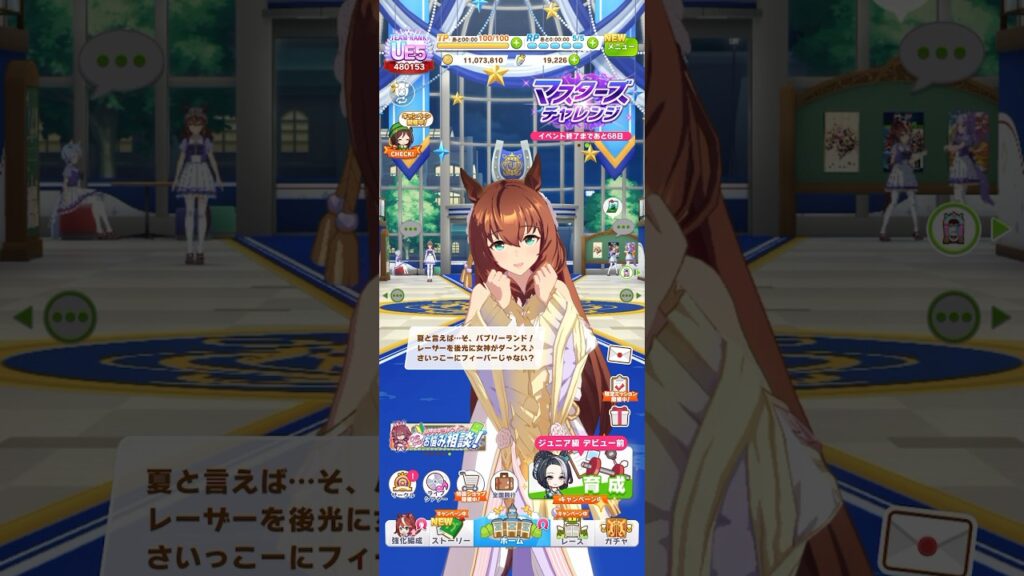Open the サークル circle icon
This screenshot has height=576, width=1024.
pyautogui.click(x=401, y=484)
